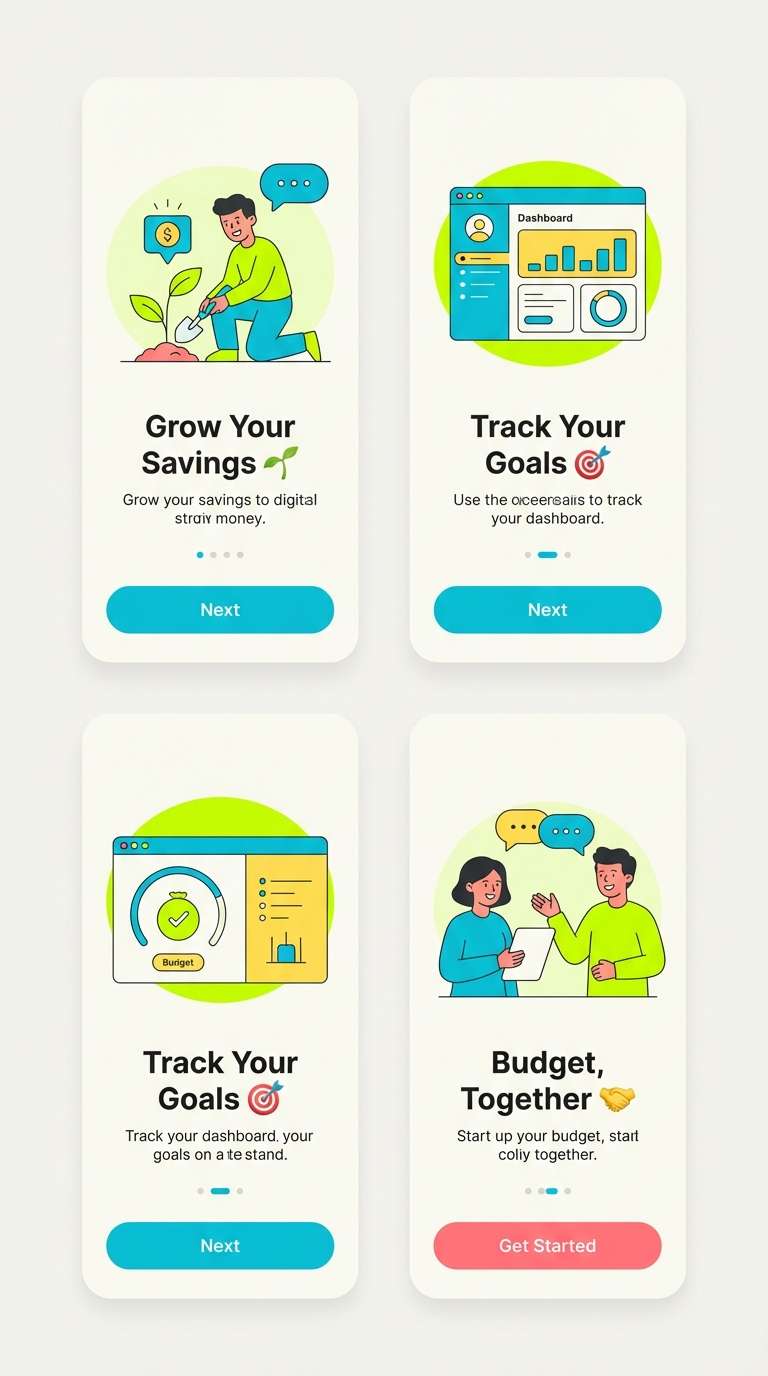This screenshot has width=768, height=1376.
Task: Select the active dot under Track Your Goals
Action: (548, 554)
